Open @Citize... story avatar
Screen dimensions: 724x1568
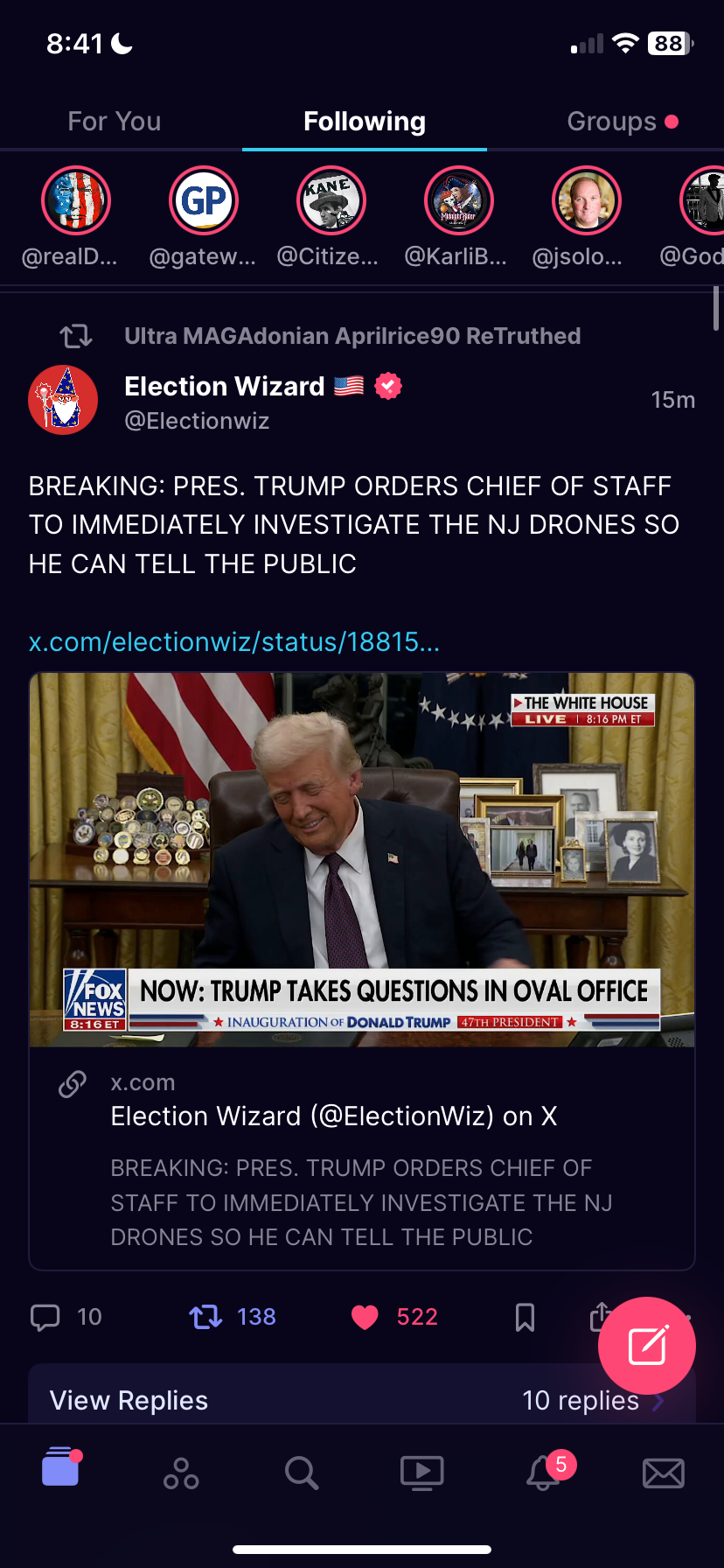(x=331, y=200)
